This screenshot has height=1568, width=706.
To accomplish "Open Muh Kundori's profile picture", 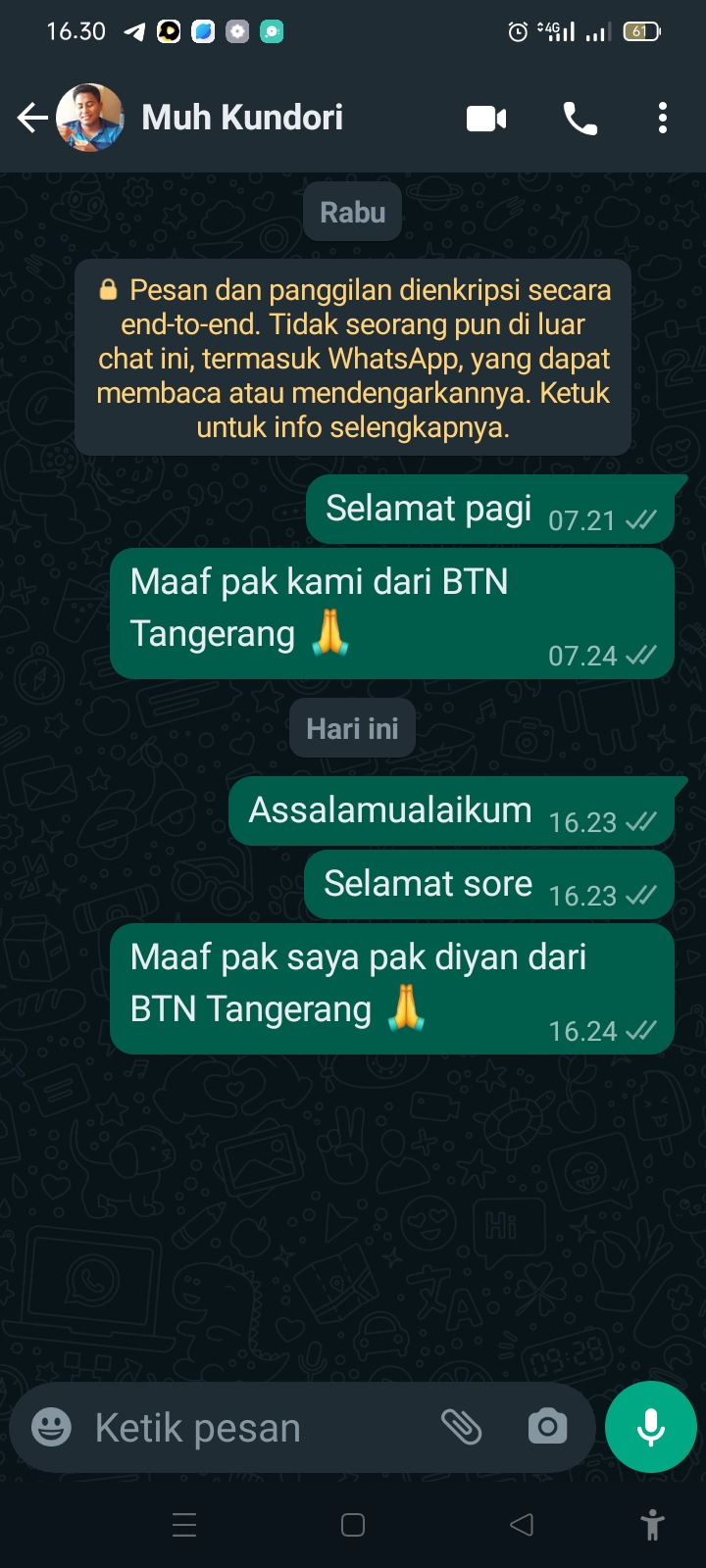I will coord(90,118).
